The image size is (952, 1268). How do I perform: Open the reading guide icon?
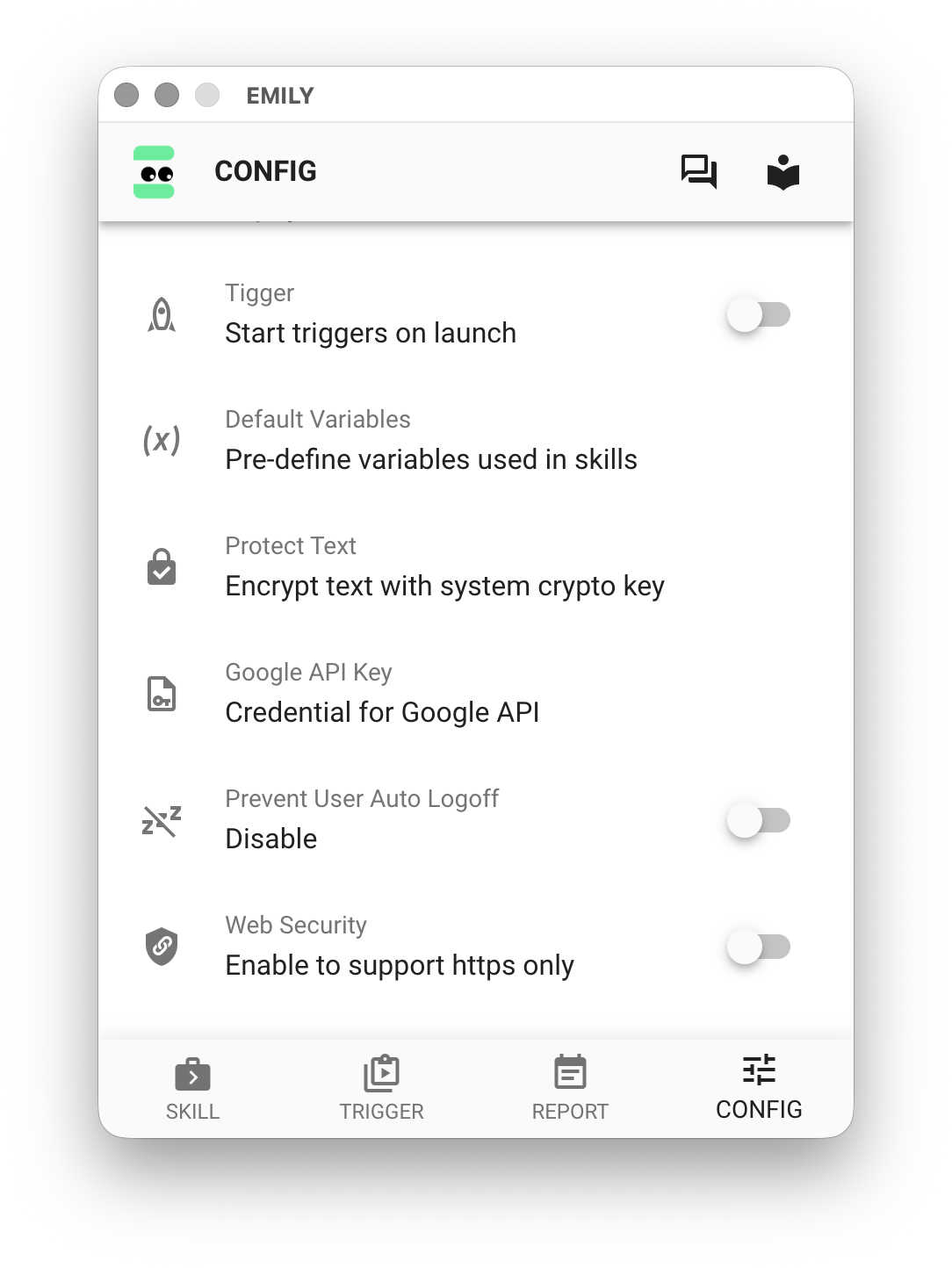point(783,172)
